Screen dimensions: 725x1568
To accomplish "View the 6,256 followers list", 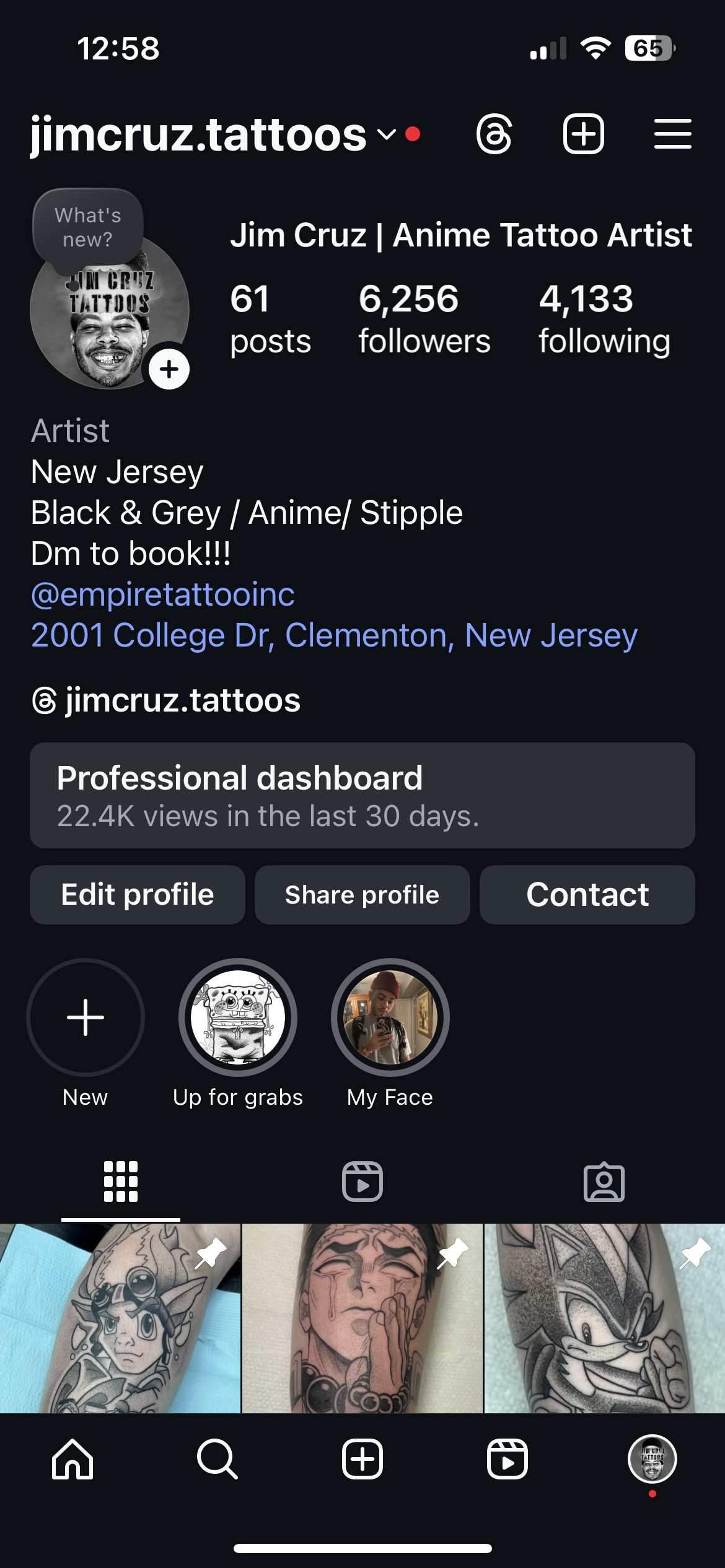I will (x=424, y=319).
